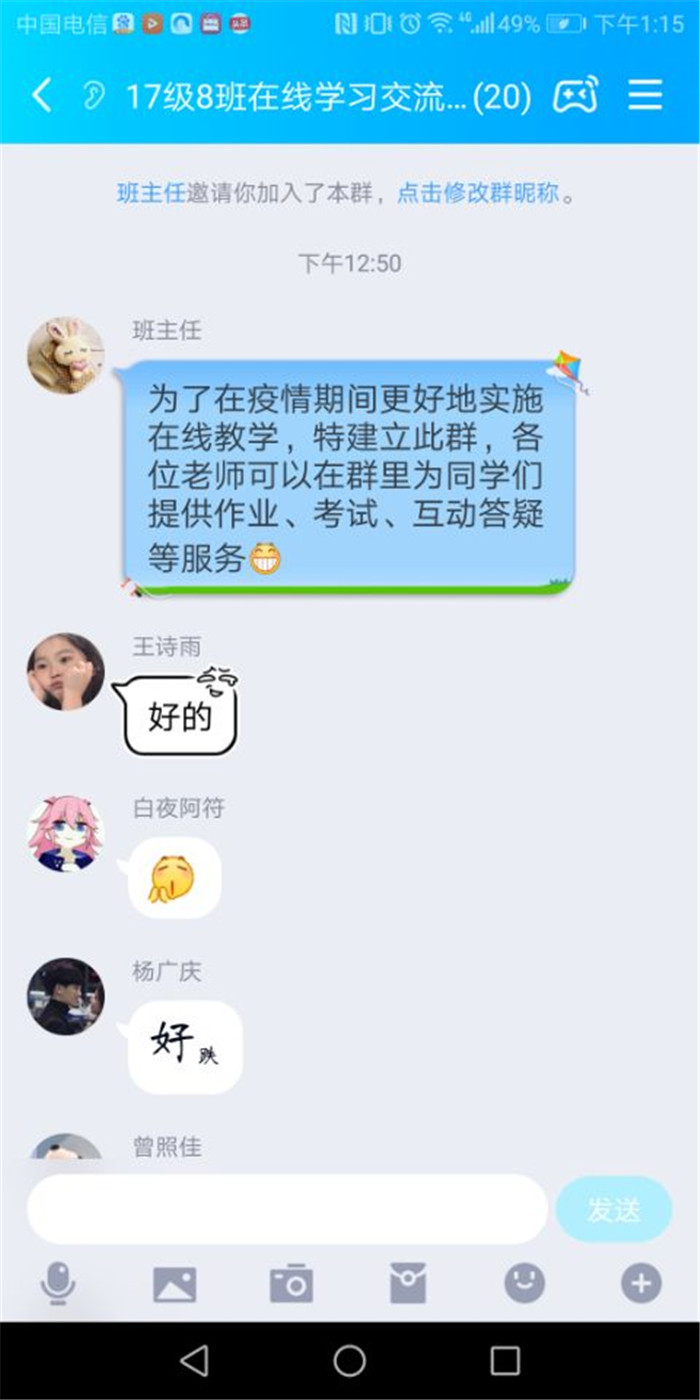This screenshot has width=700, height=1400.
Task: Focus the message input field
Action: [x=287, y=1209]
